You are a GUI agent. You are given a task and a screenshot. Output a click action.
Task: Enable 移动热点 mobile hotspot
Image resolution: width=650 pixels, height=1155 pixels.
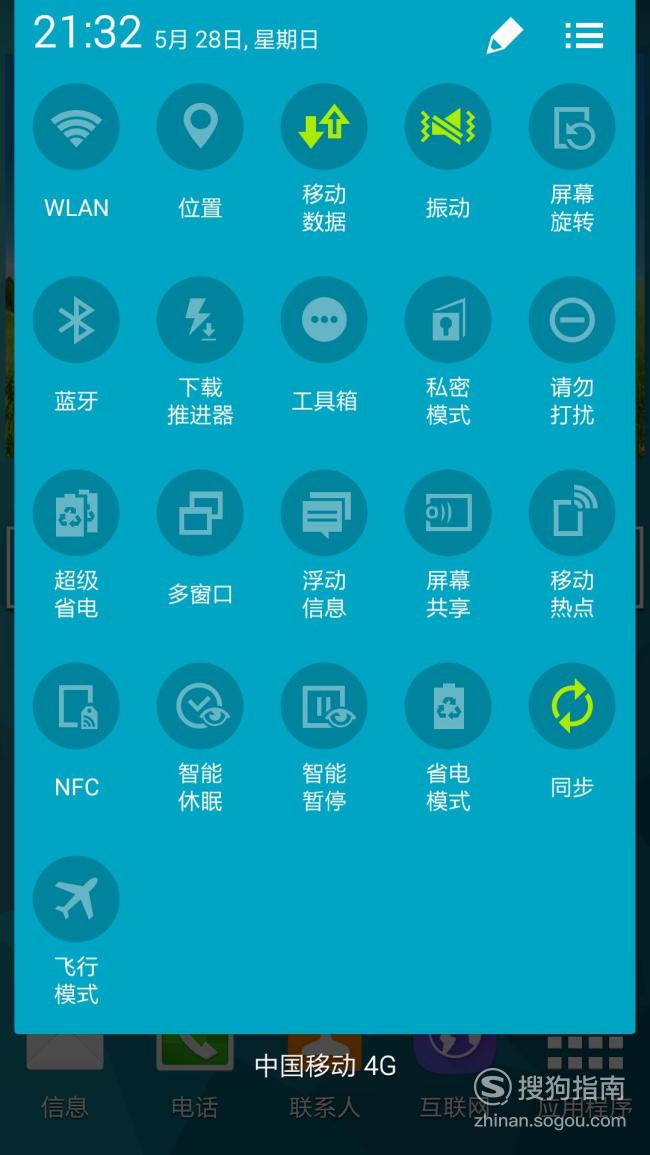point(572,513)
